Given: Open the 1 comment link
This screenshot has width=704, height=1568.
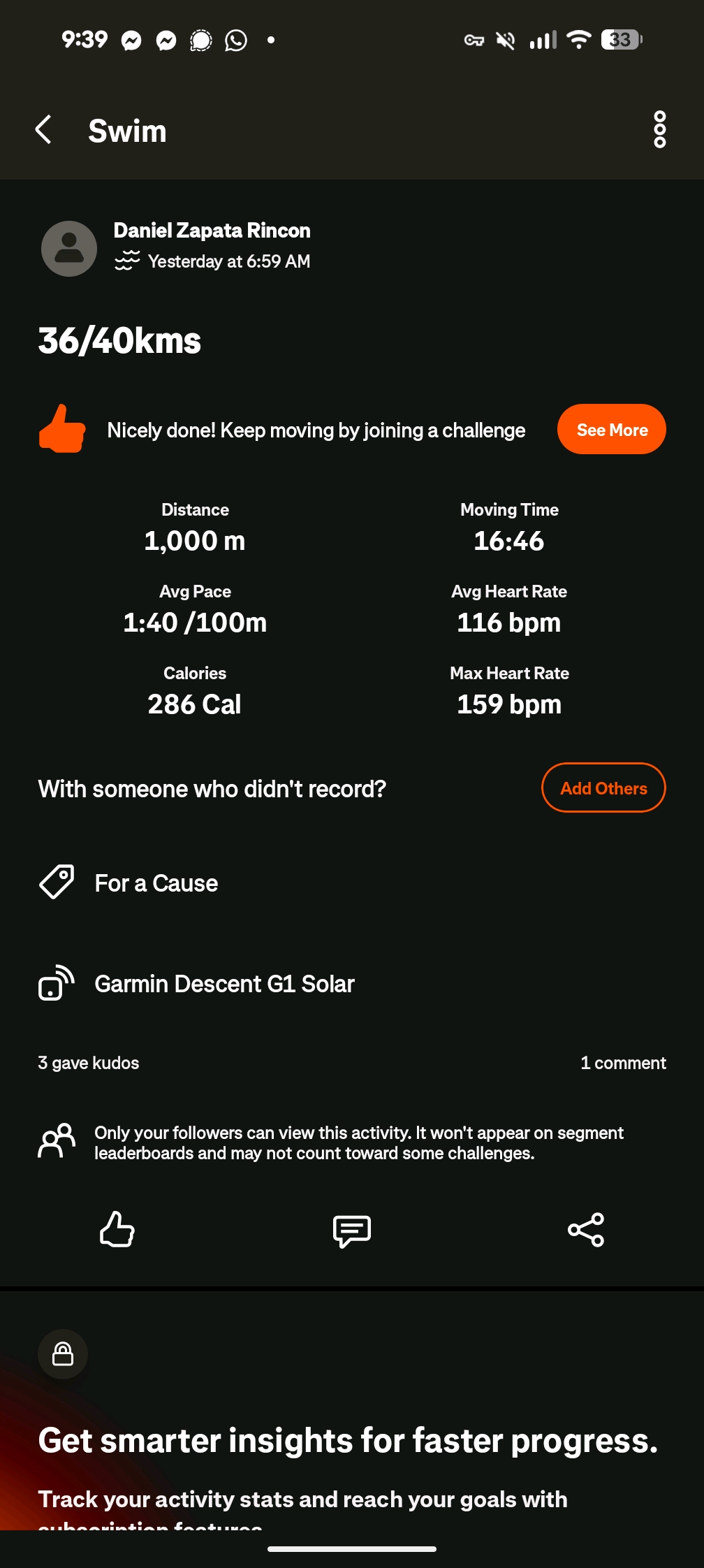Looking at the screenshot, I should click(x=623, y=1063).
